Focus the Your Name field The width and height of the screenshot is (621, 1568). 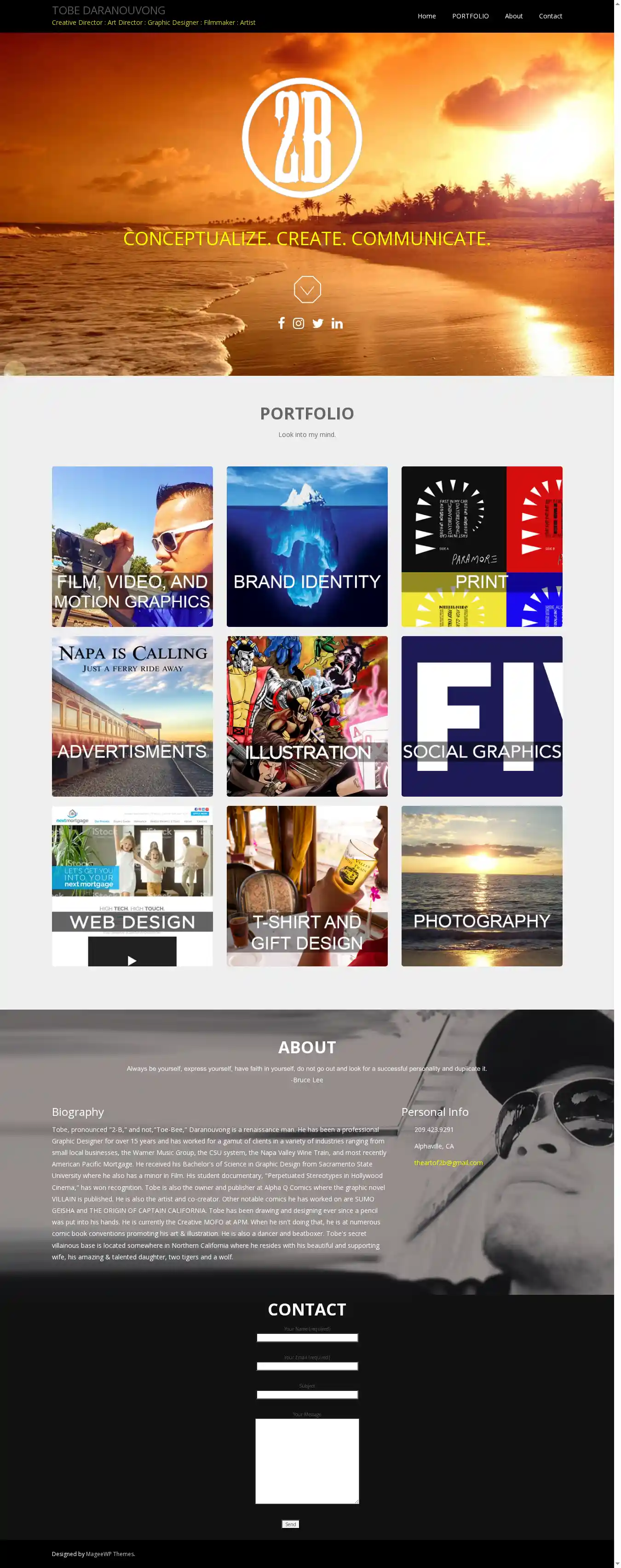[307, 1338]
